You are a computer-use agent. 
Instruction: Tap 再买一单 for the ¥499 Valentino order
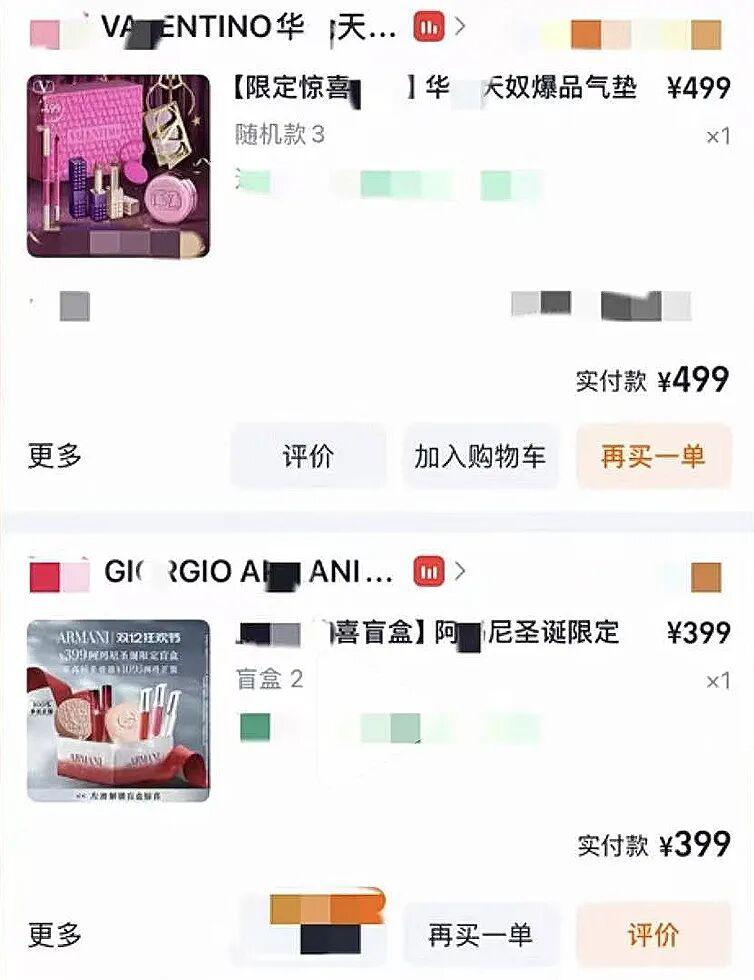click(653, 457)
